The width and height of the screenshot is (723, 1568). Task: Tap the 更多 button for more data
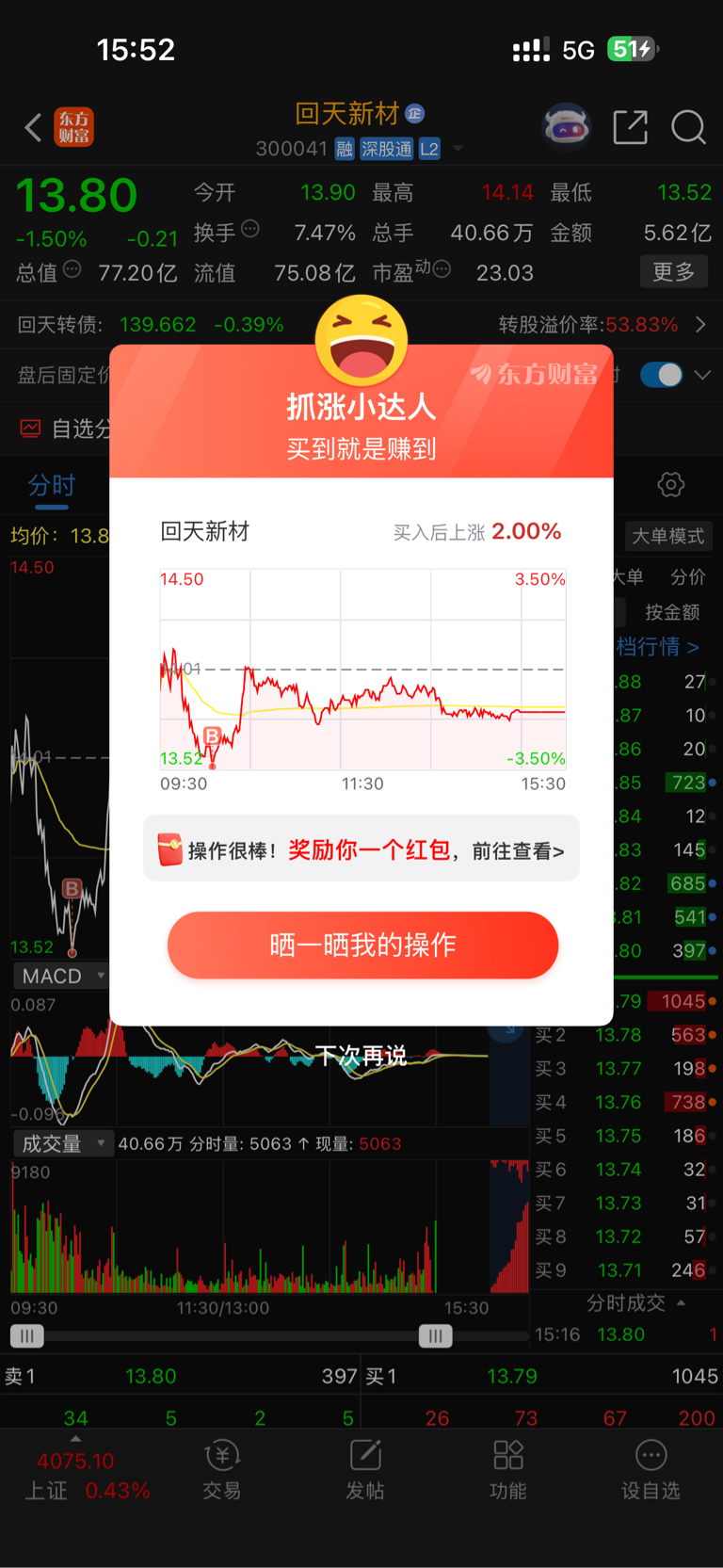click(x=673, y=272)
